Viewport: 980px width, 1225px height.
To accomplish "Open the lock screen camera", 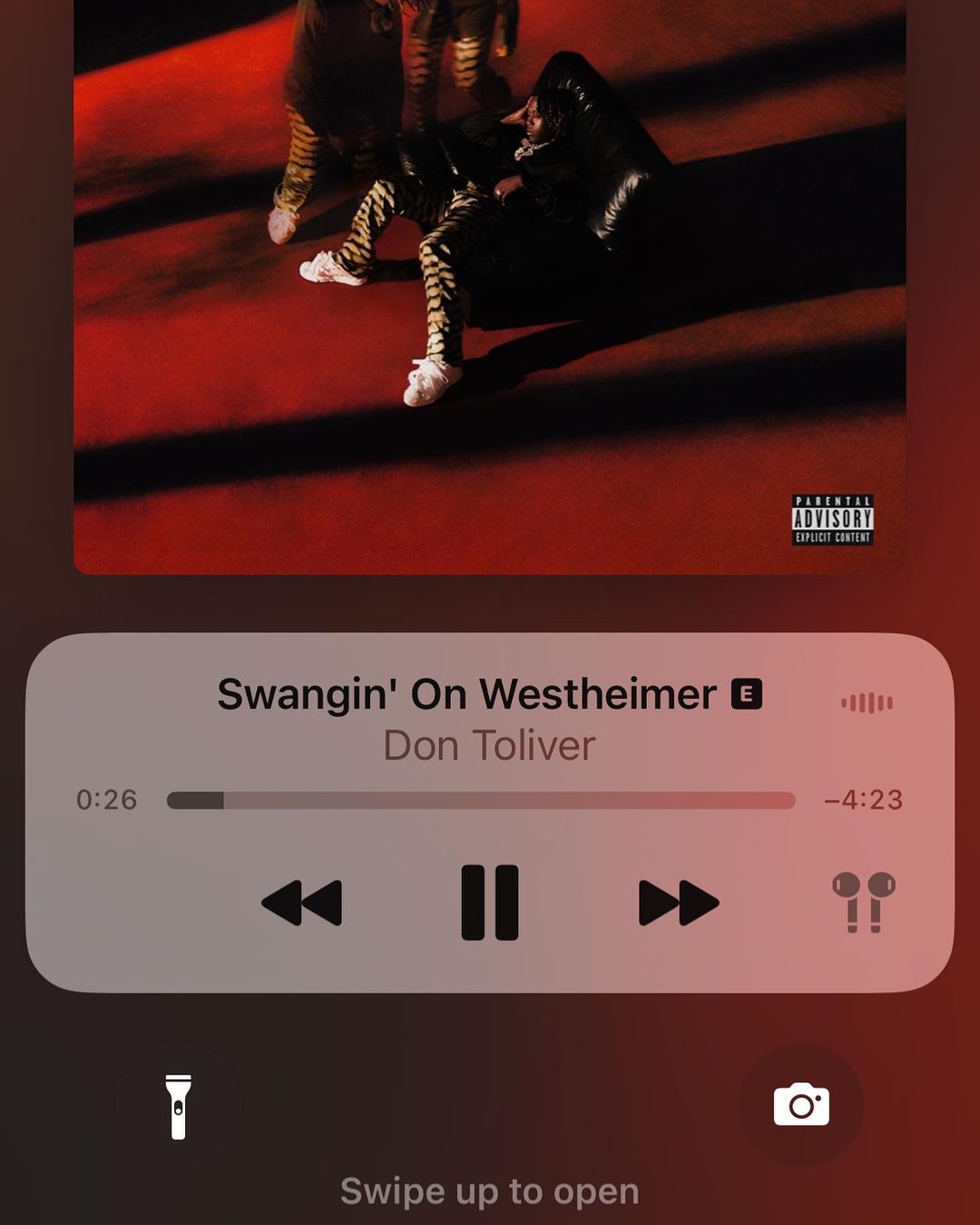I will coord(801,1105).
